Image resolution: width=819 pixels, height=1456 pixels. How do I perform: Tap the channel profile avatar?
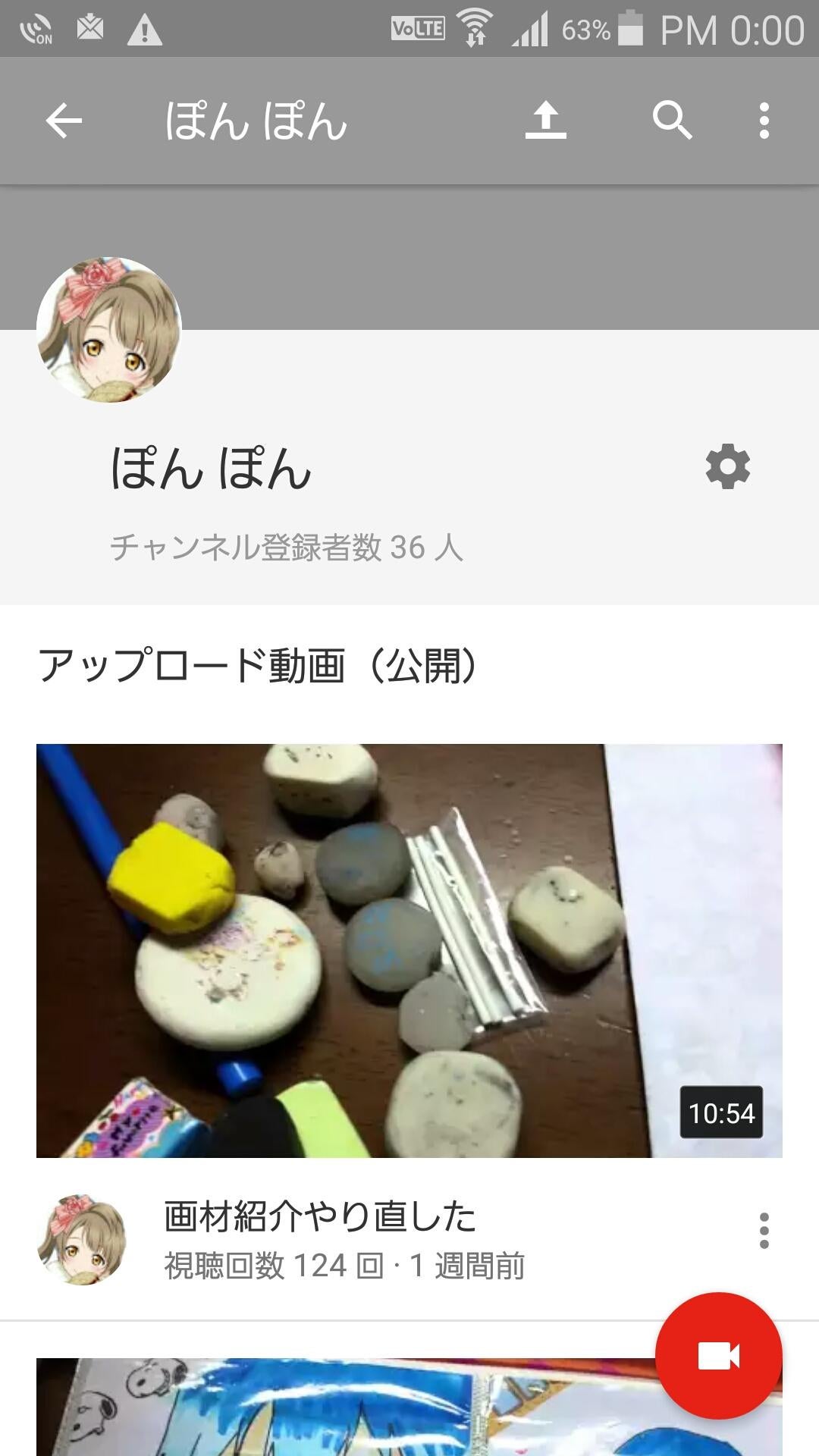pos(109,330)
